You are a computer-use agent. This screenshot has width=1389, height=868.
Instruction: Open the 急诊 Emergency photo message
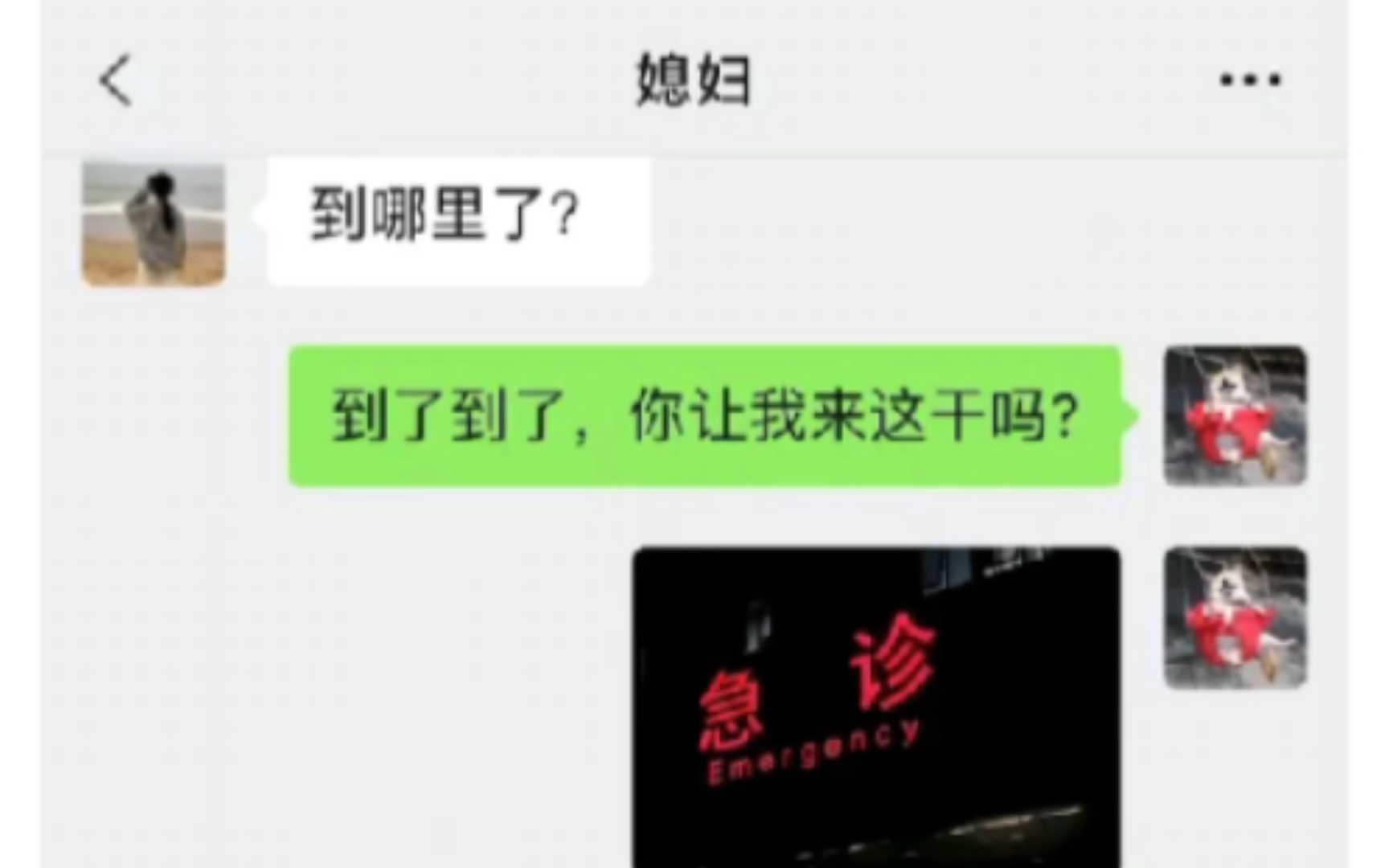[x=876, y=706]
